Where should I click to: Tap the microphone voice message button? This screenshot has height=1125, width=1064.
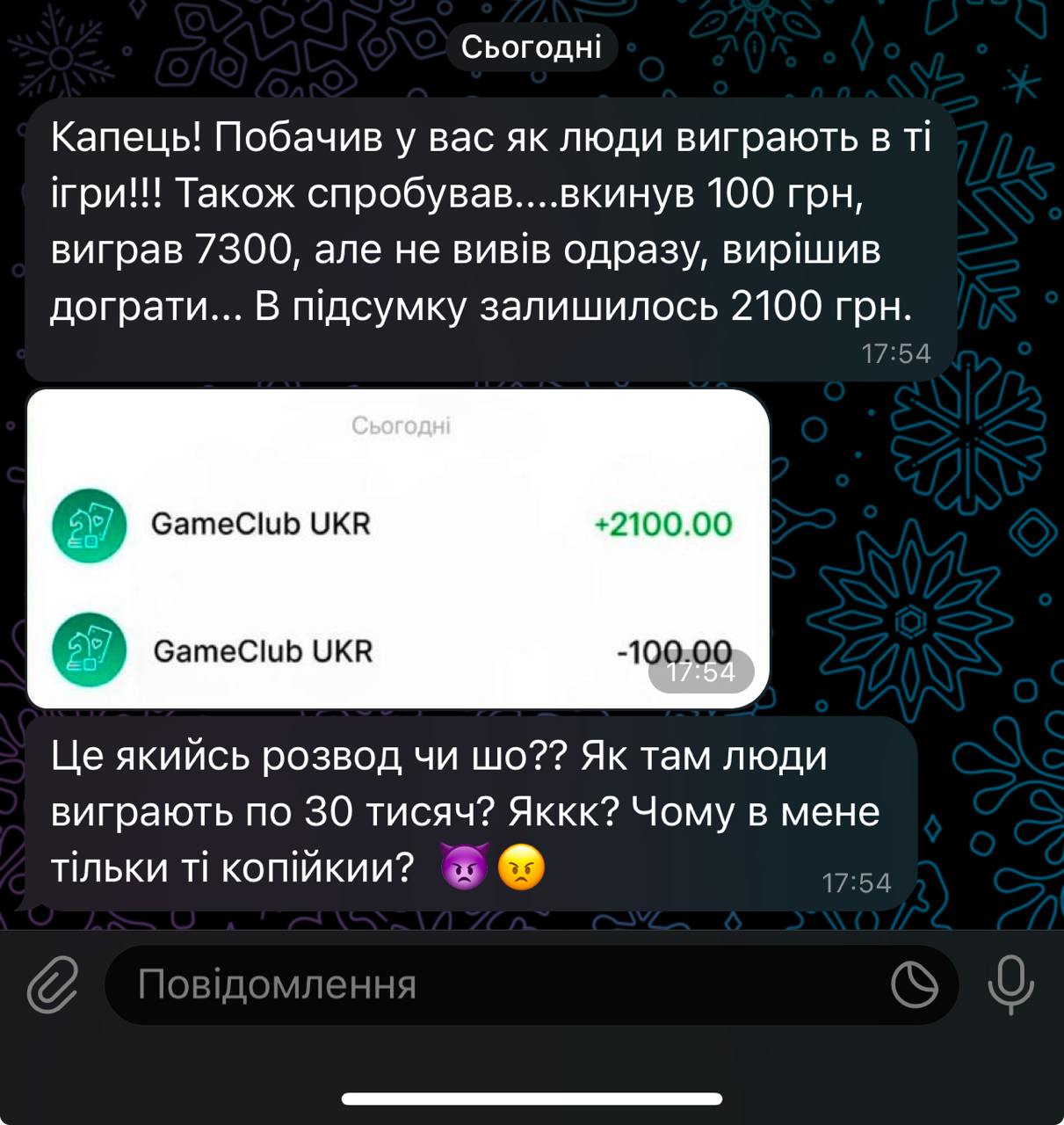point(1010,984)
